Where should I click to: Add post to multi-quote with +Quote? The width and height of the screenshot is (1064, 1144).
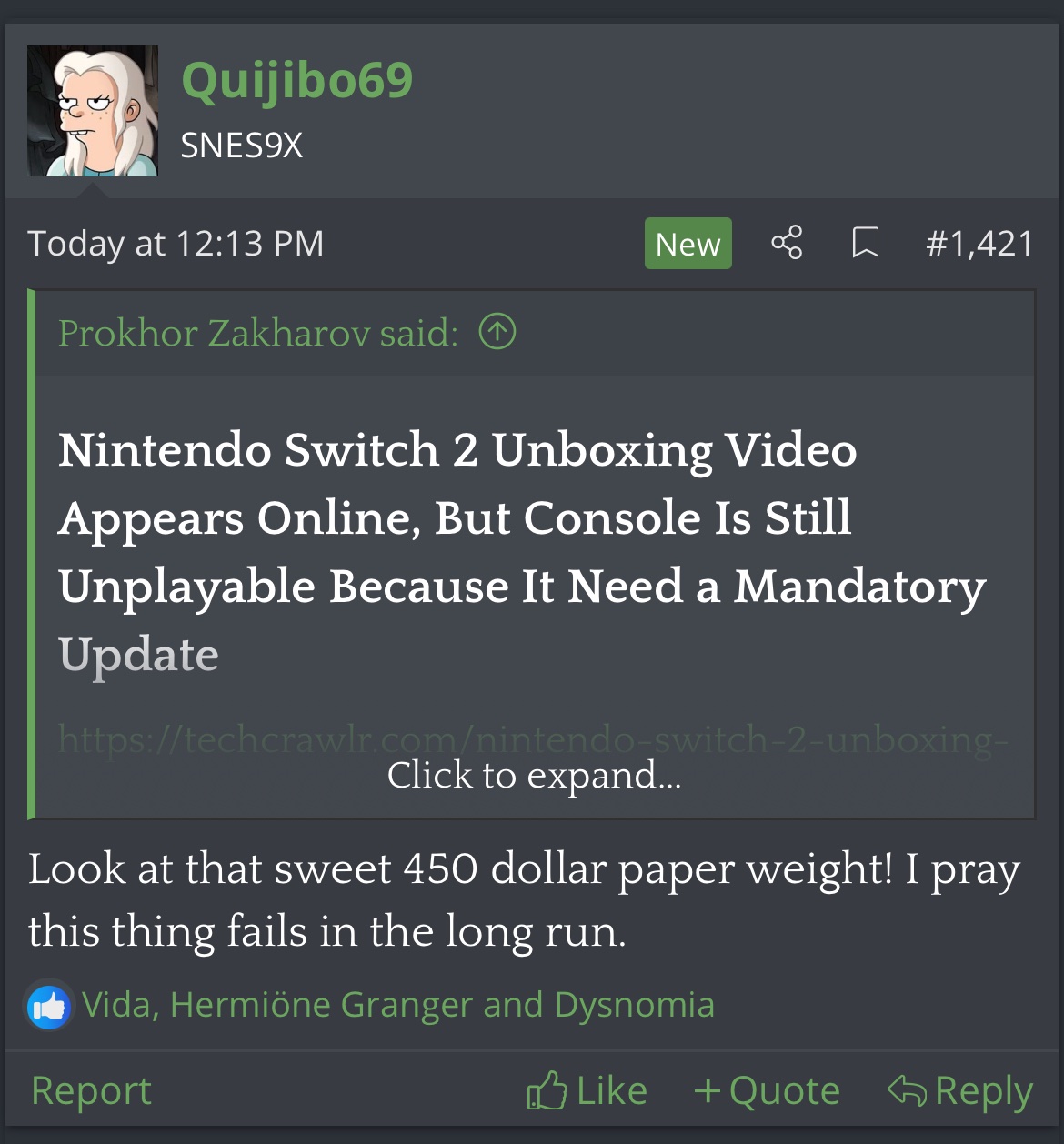[767, 1090]
